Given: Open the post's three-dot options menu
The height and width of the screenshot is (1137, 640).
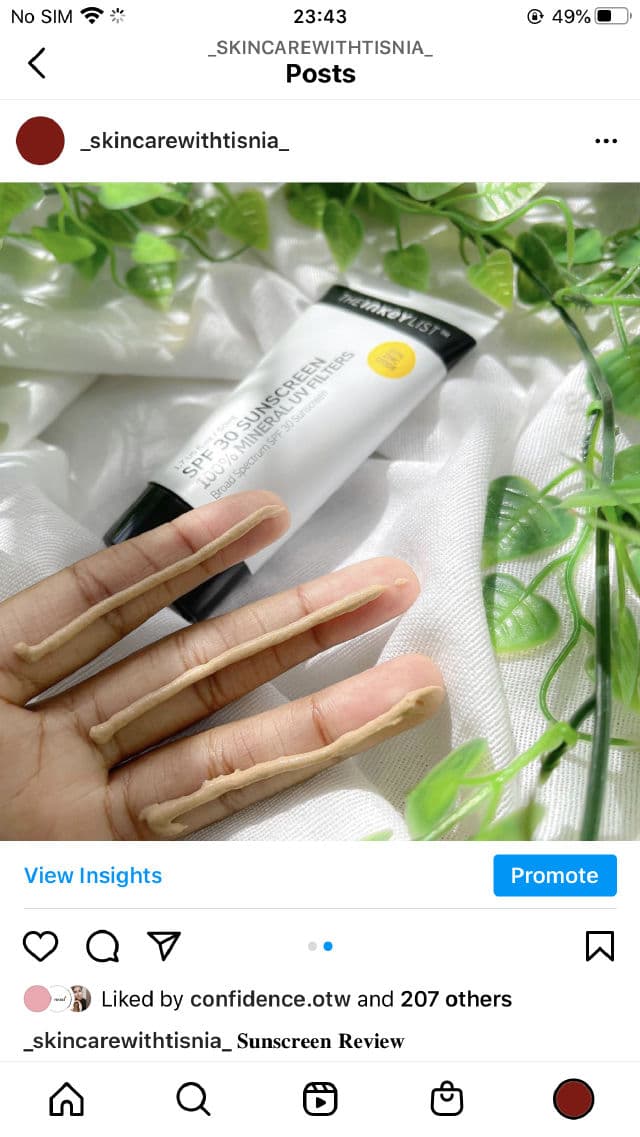Looking at the screenshot, I should (x=606, y=141).
